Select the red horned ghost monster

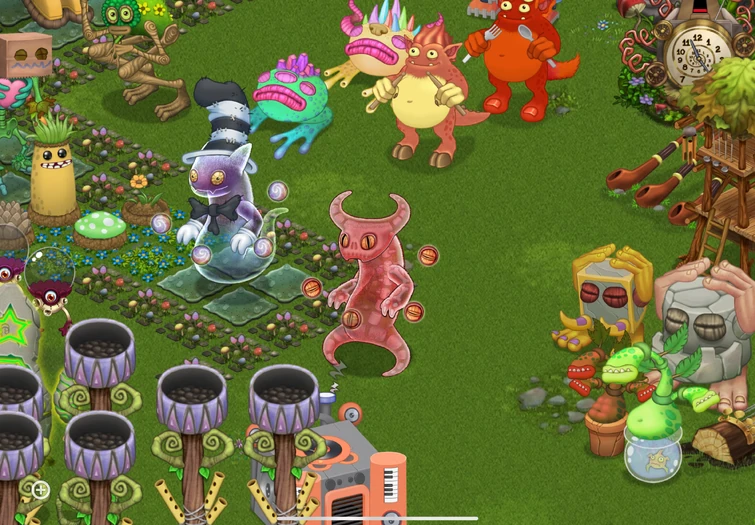[x=368, y=285]
